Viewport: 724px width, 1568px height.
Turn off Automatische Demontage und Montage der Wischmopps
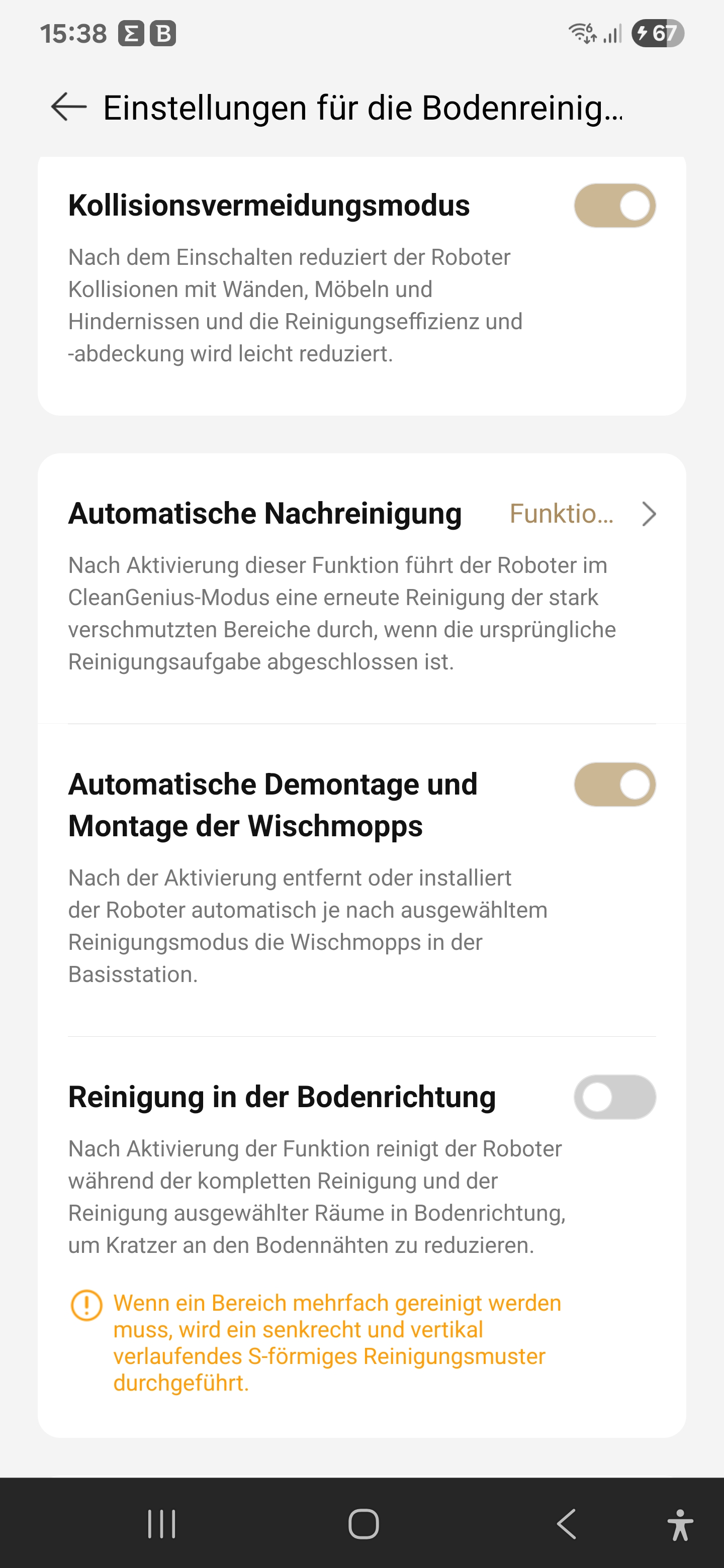pyautogui.click(x=614, y=785)
